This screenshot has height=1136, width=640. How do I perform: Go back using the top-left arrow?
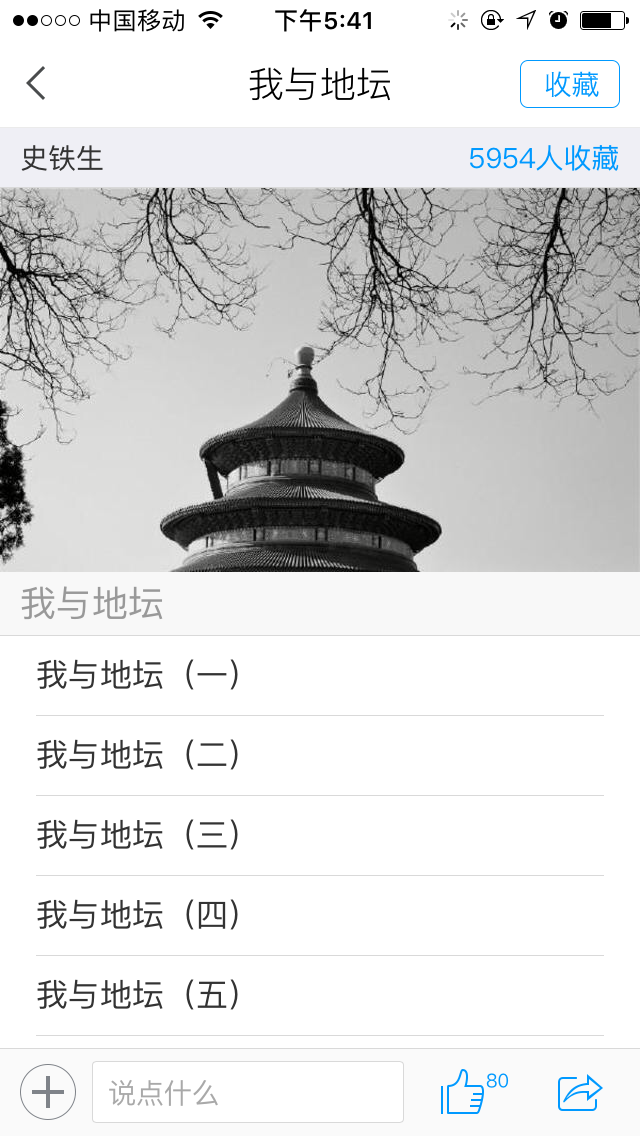click(x=36, y=84)
